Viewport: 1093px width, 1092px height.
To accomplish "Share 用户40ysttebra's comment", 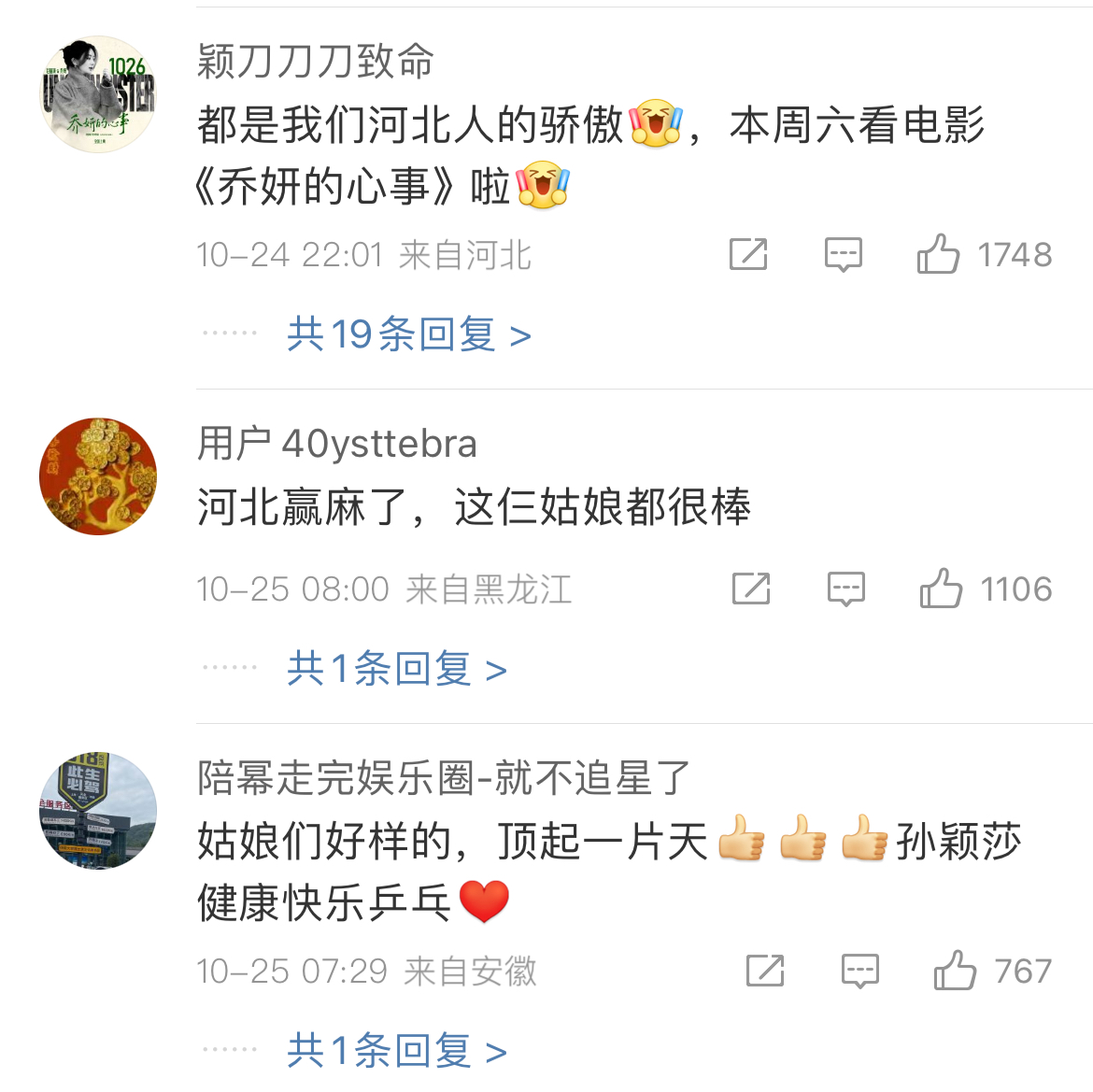I will pyautogui.click(x=751, y=589).
